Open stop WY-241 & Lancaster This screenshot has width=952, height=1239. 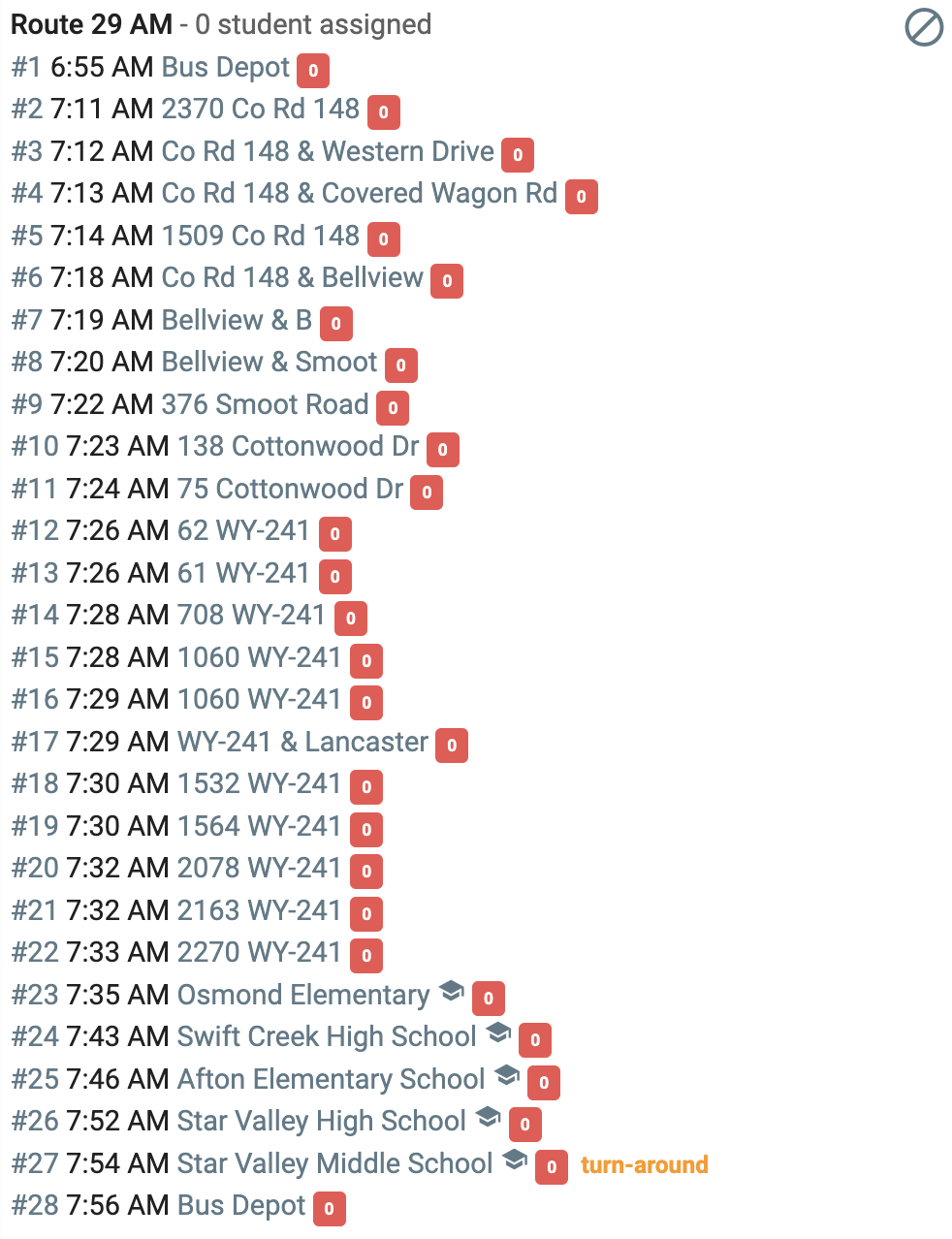(302, 742)
